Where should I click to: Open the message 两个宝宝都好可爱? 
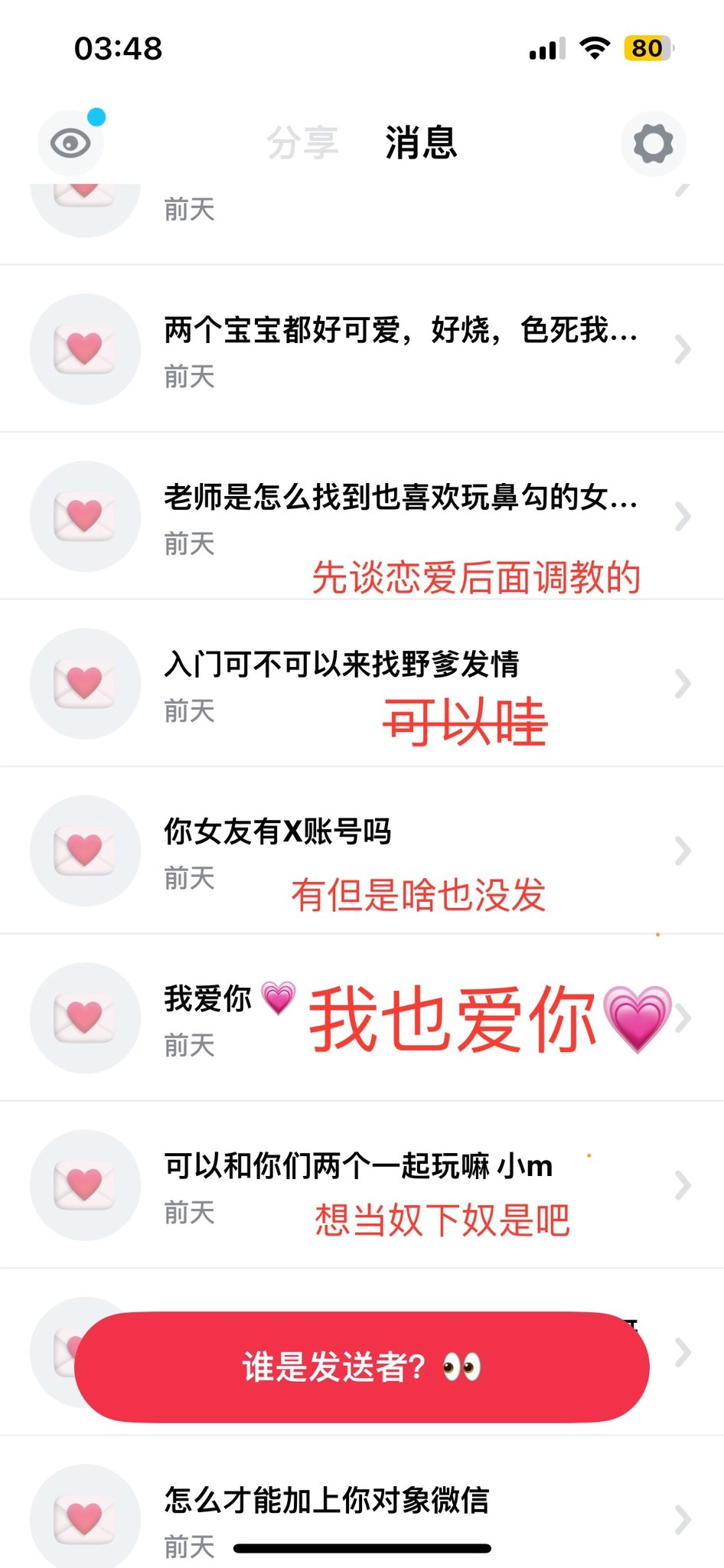[362, 349]
